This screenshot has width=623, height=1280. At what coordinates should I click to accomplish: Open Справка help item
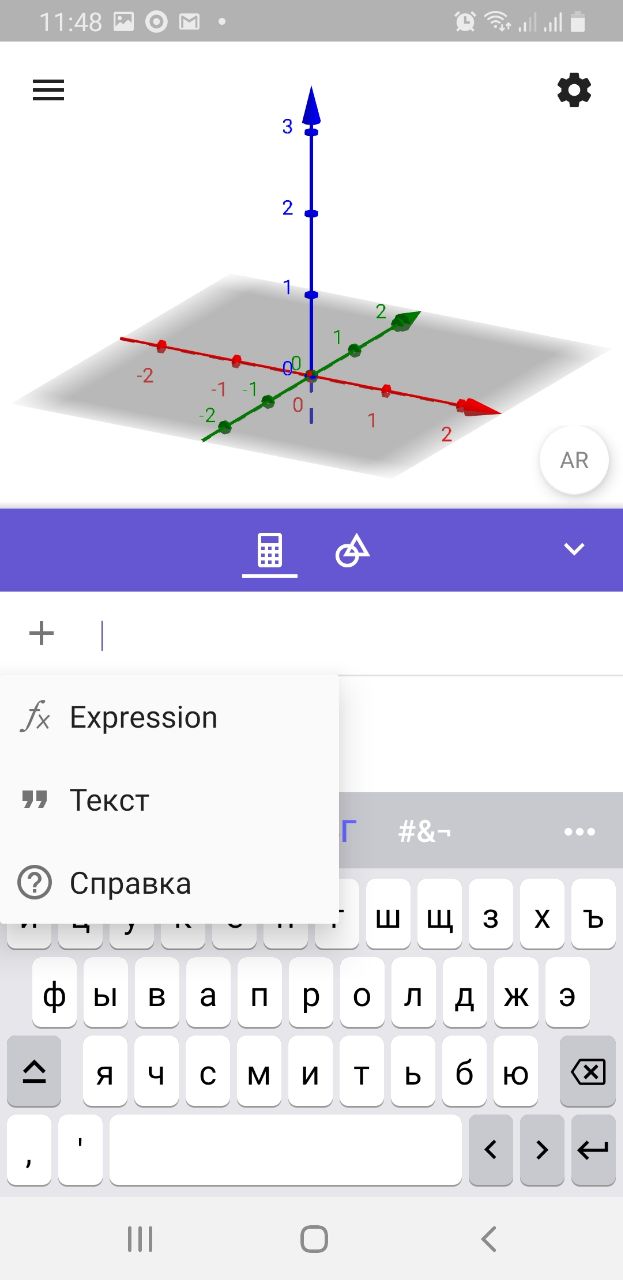(x=170, y=883)
